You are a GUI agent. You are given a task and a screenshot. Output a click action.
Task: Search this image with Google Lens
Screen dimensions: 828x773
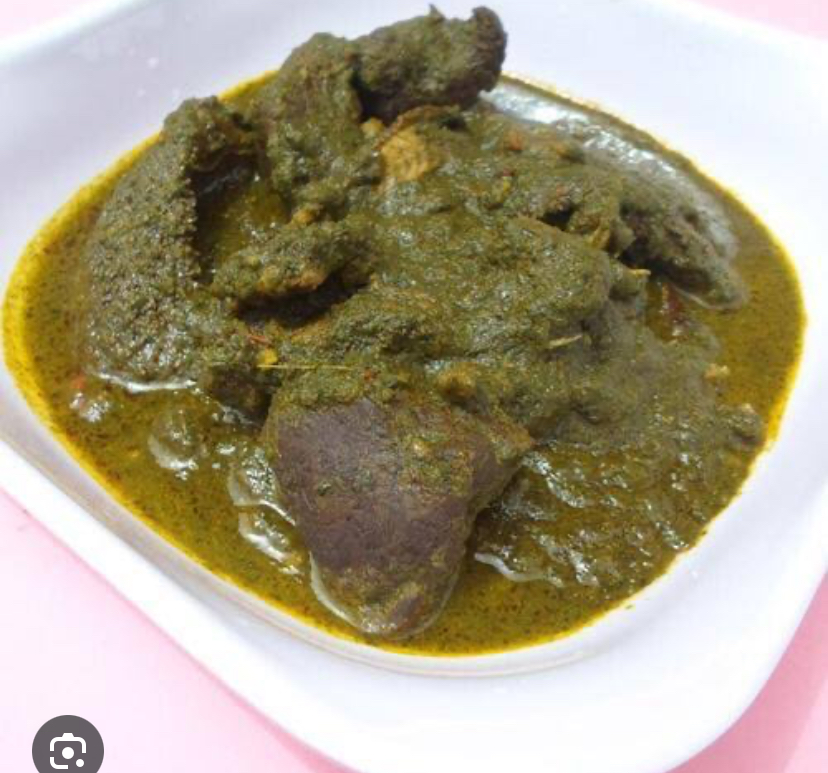coord(67,748)
